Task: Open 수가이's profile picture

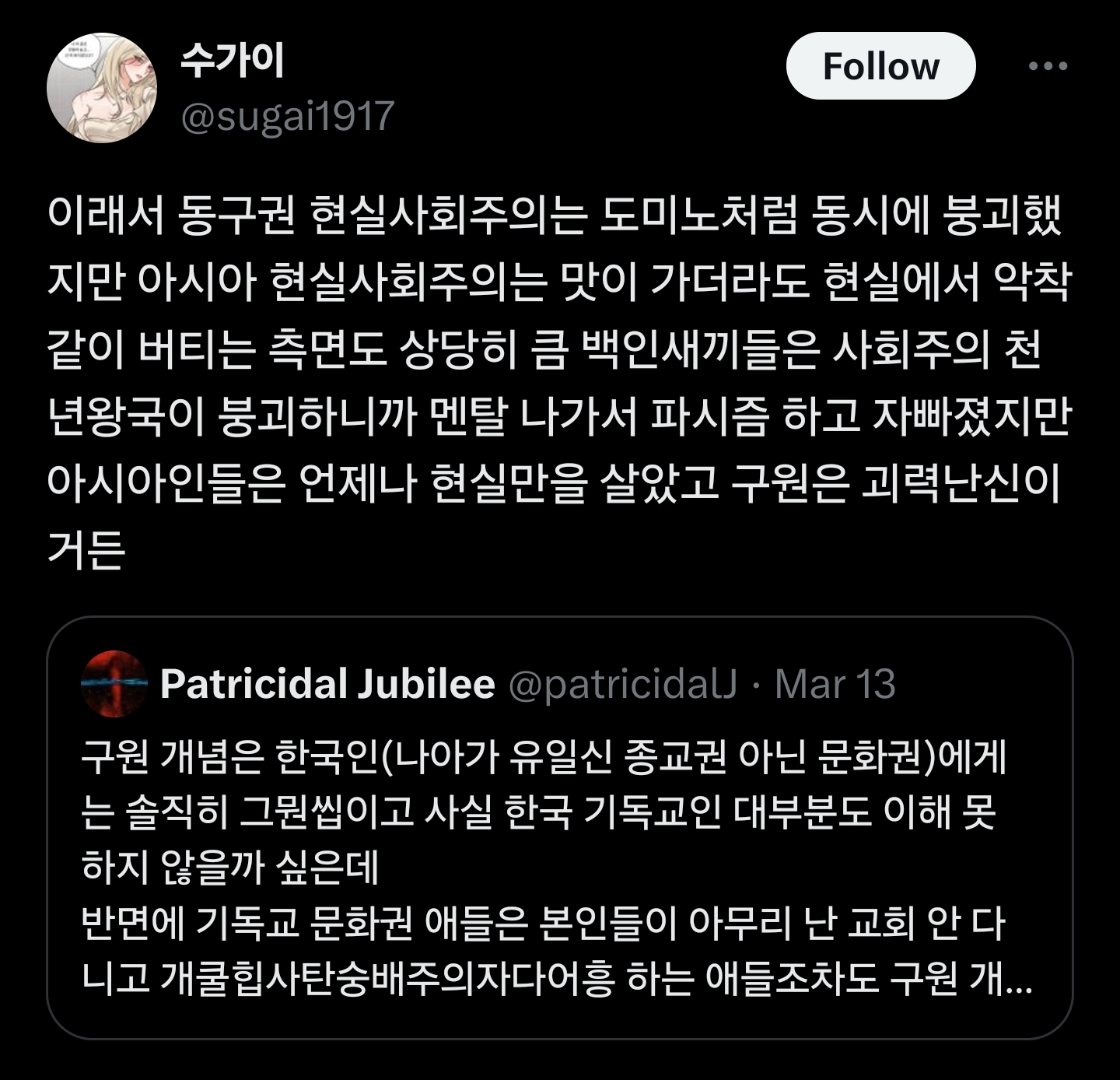Action: [x=102, y=88]
